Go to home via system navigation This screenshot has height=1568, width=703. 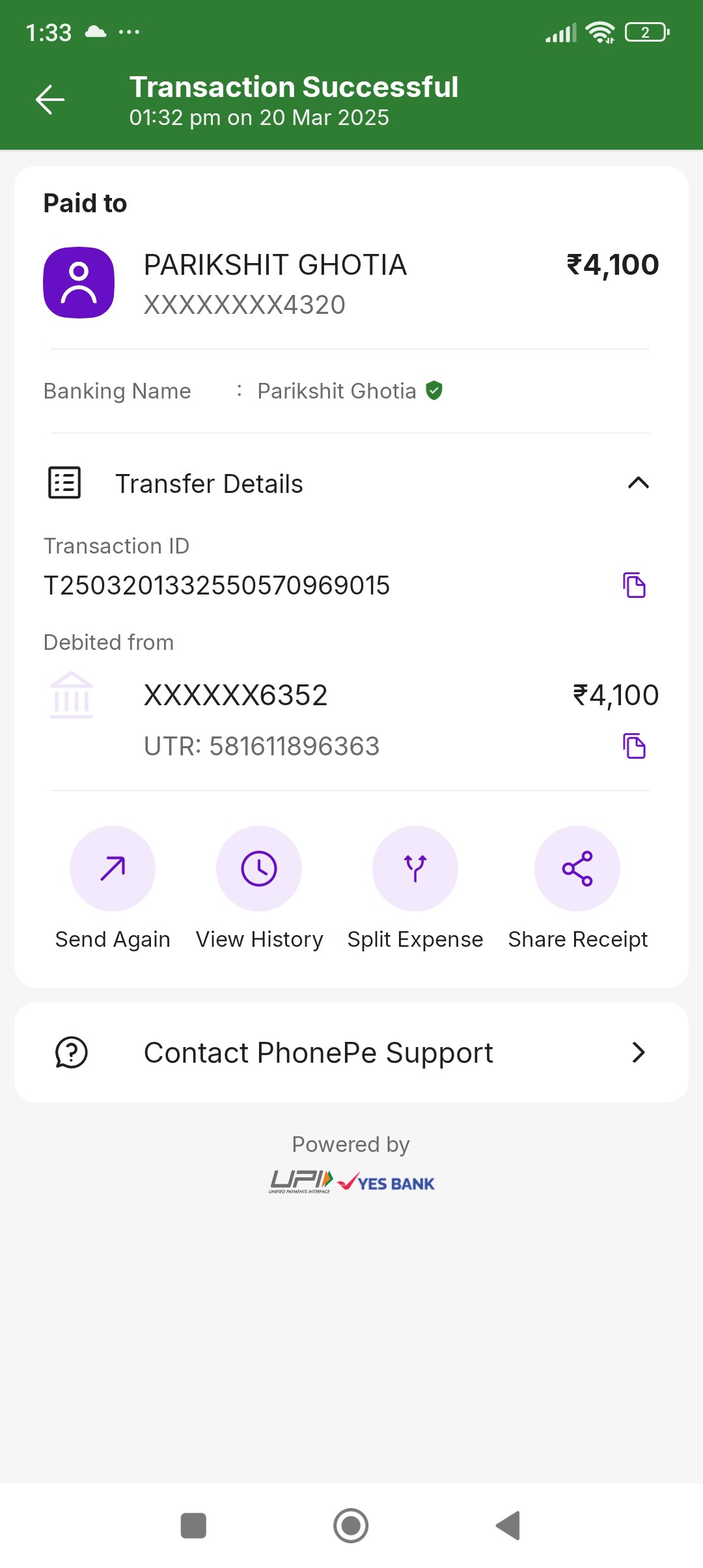point(351,1525)
